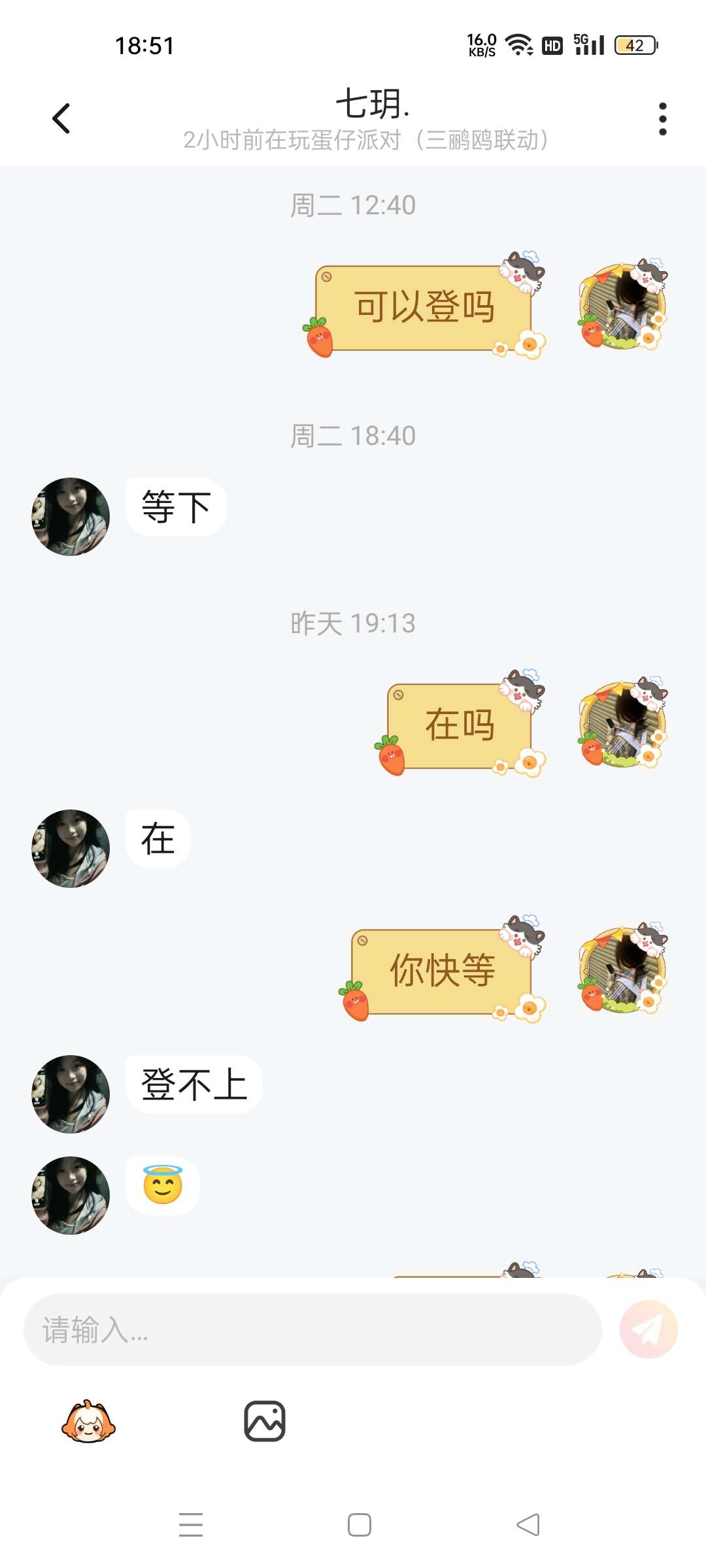Send the message with the paper plane

click(x=648, y=1330)
